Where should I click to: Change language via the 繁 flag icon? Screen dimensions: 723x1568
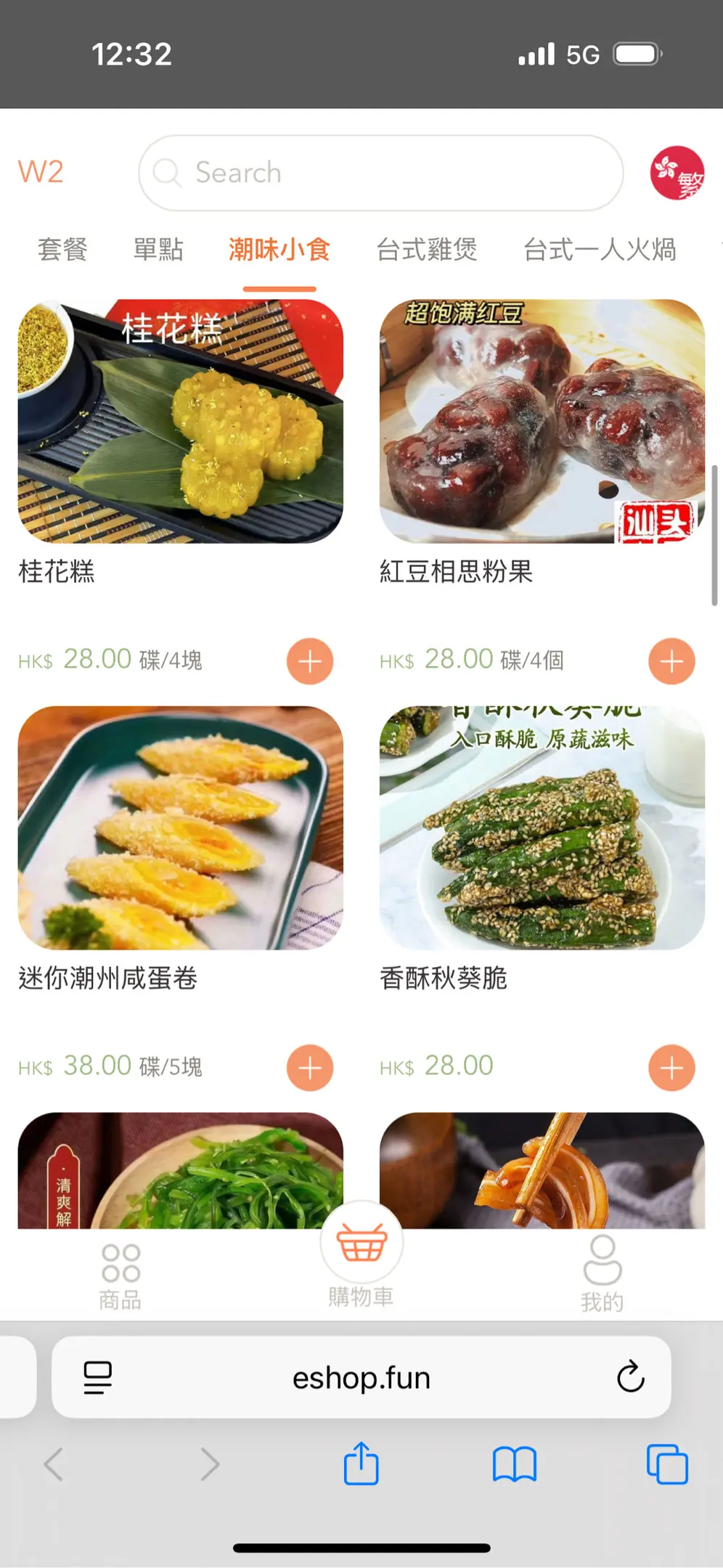(677, 173)
